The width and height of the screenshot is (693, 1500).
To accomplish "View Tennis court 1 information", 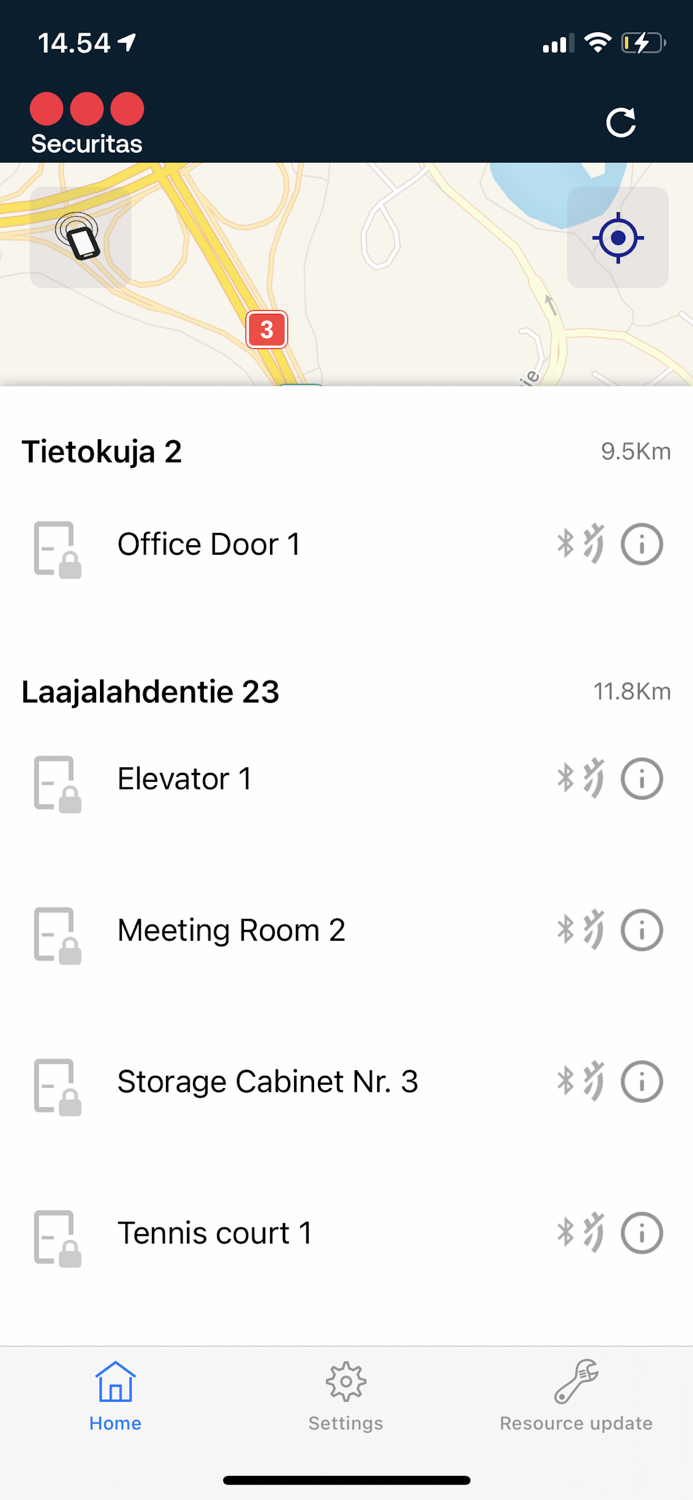I will [642, 1233].
